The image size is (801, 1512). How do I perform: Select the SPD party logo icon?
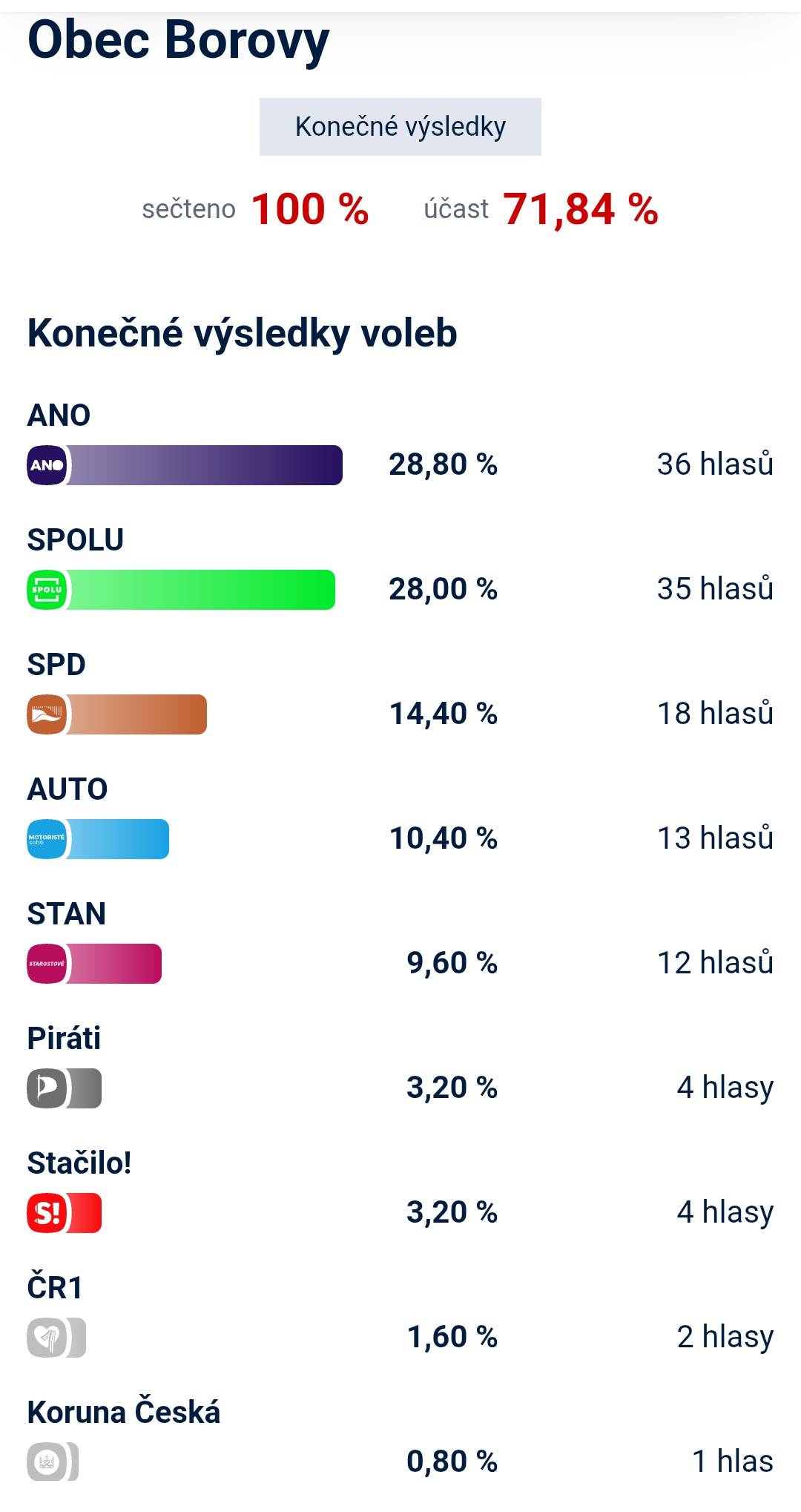[x=46, y=714]
